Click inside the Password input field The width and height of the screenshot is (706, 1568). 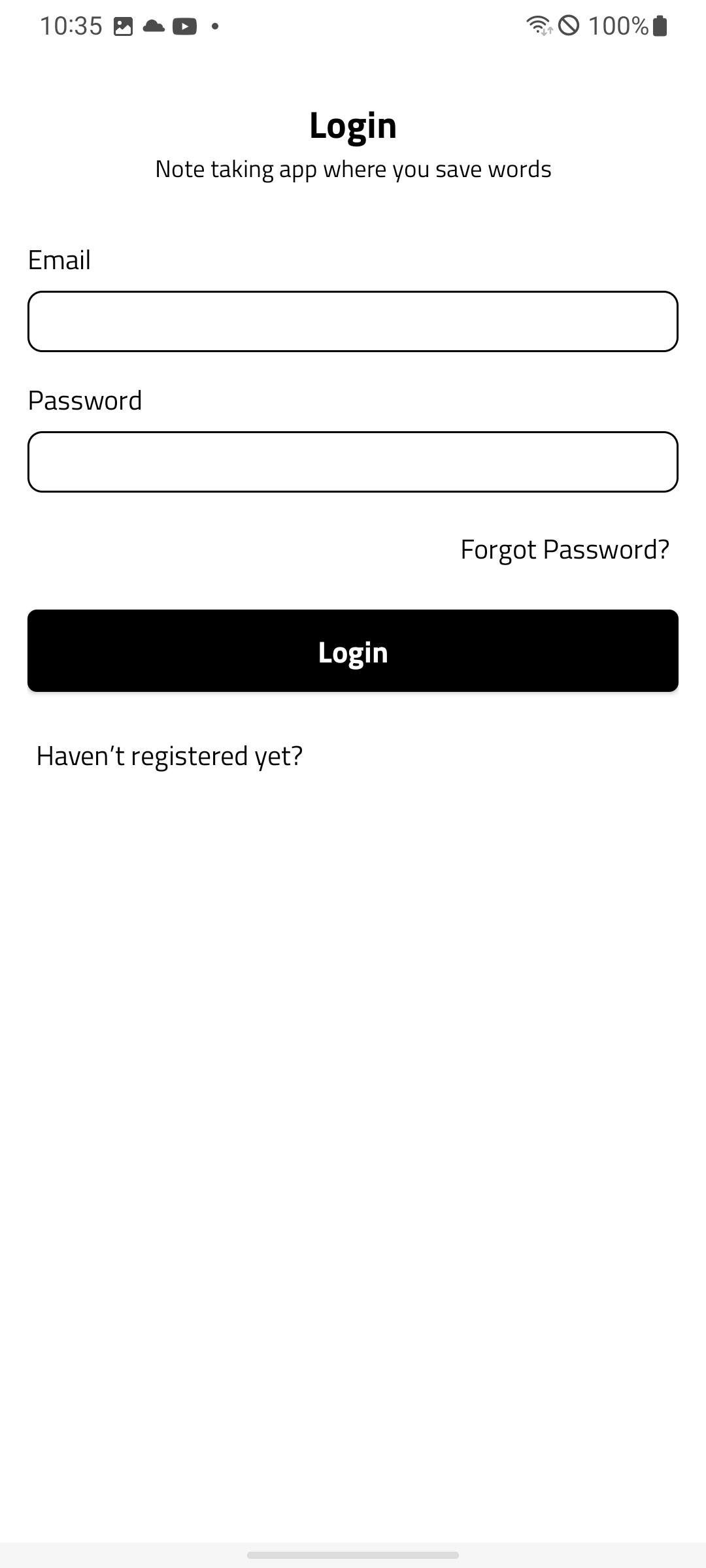353,462
